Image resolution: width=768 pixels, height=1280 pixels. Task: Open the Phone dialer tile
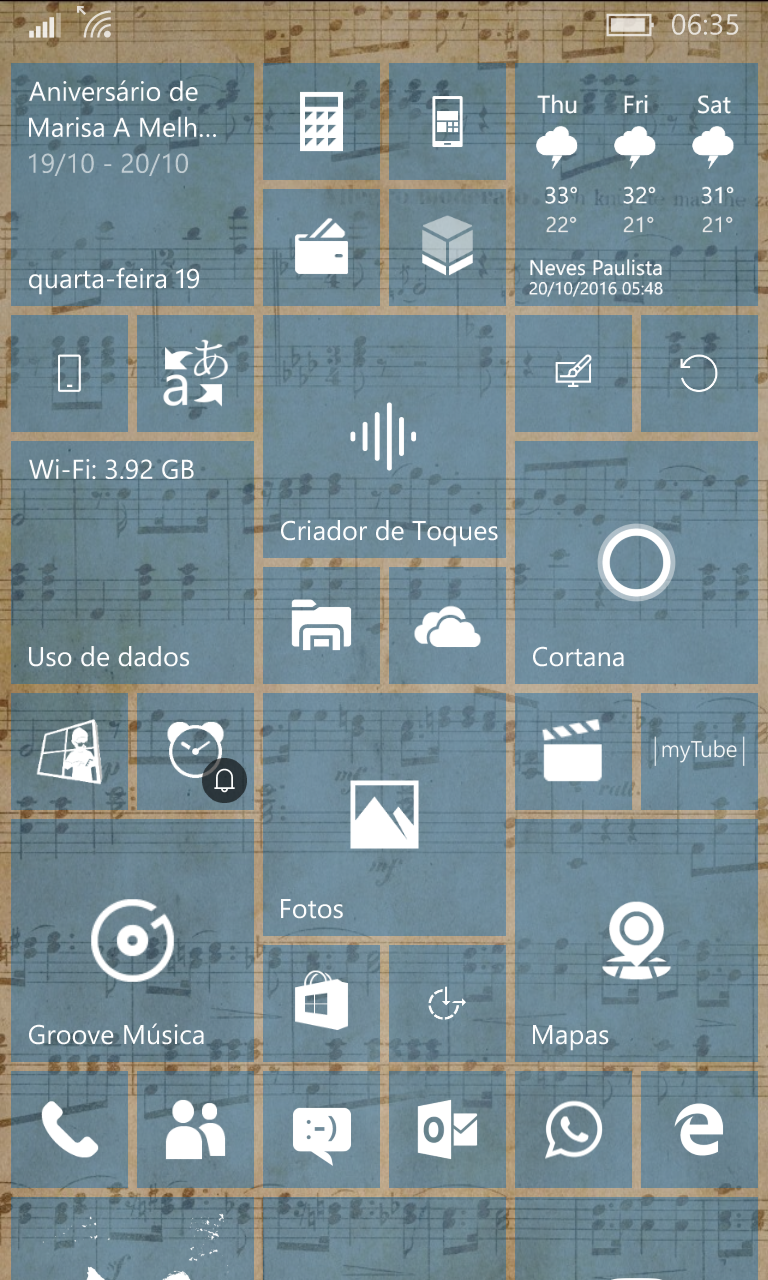[69, 1130]
